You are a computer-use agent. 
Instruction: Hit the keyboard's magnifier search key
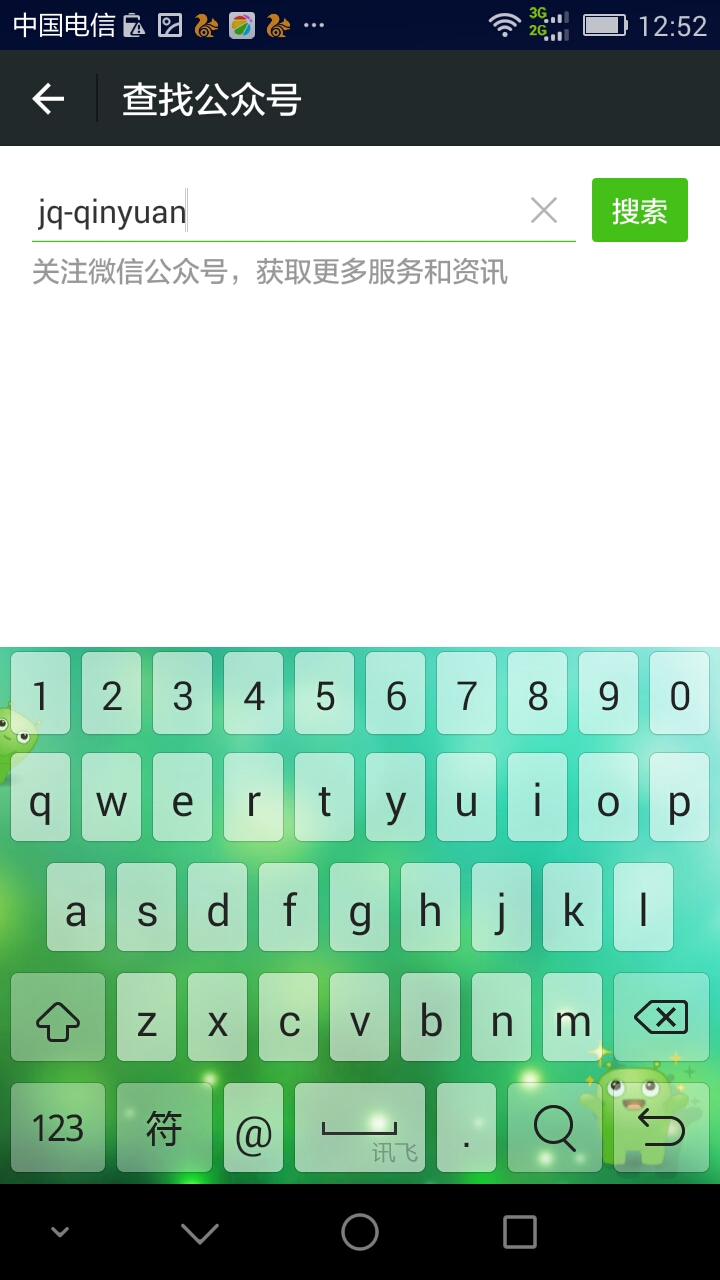[x=554, y=1128]
